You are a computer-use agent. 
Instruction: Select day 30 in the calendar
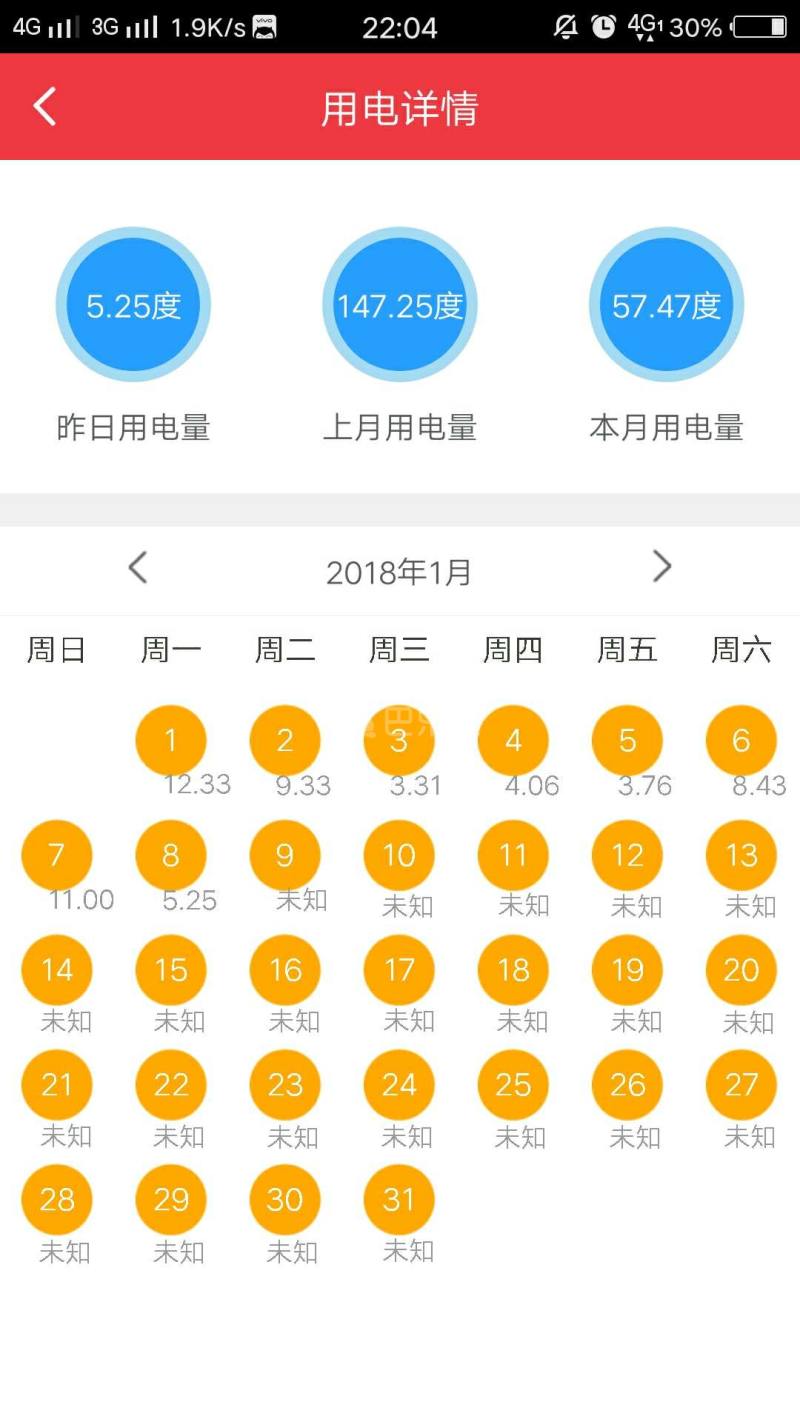[285, 1199]
